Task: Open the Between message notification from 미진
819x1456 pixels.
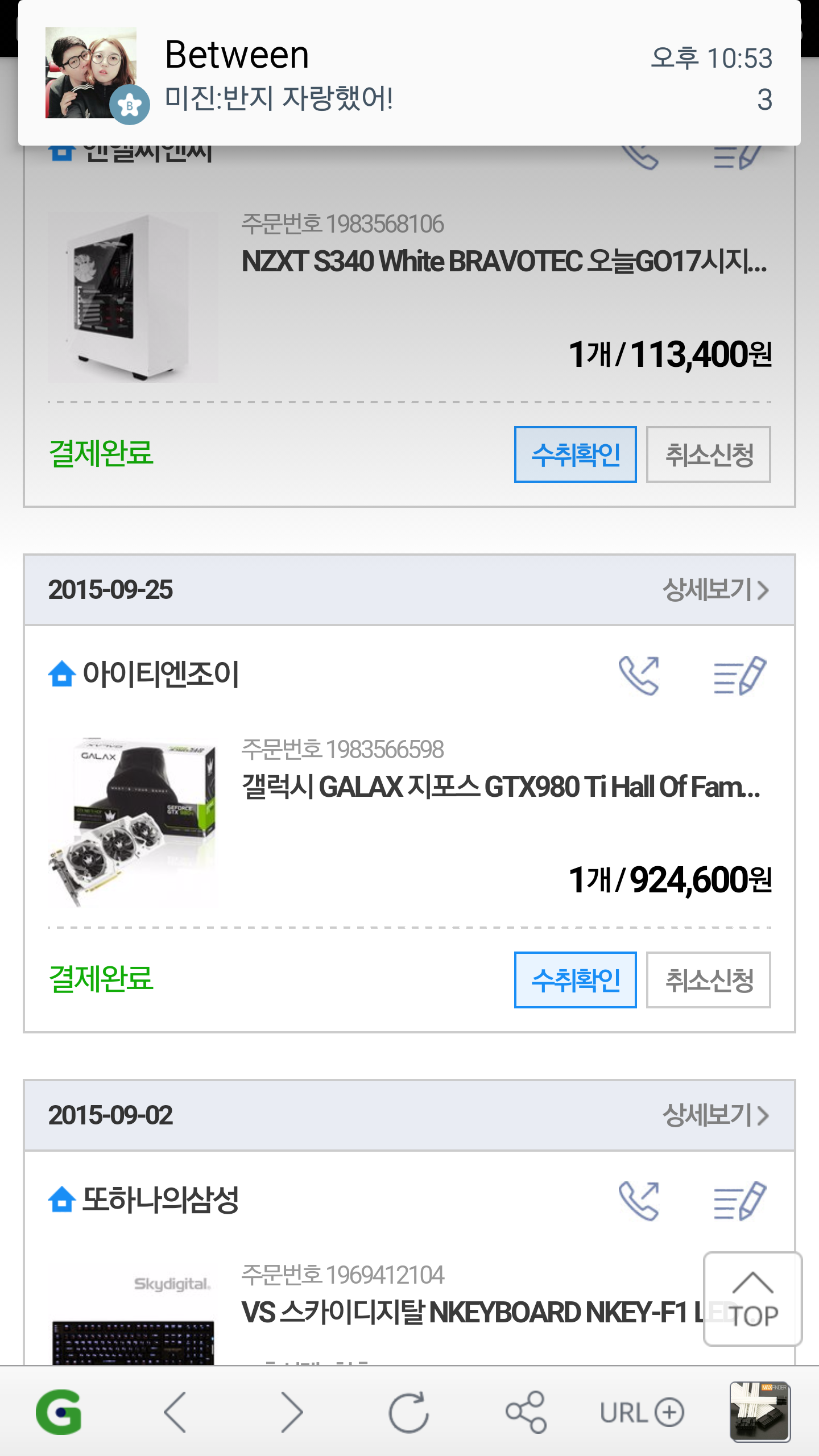Action: 409,74
